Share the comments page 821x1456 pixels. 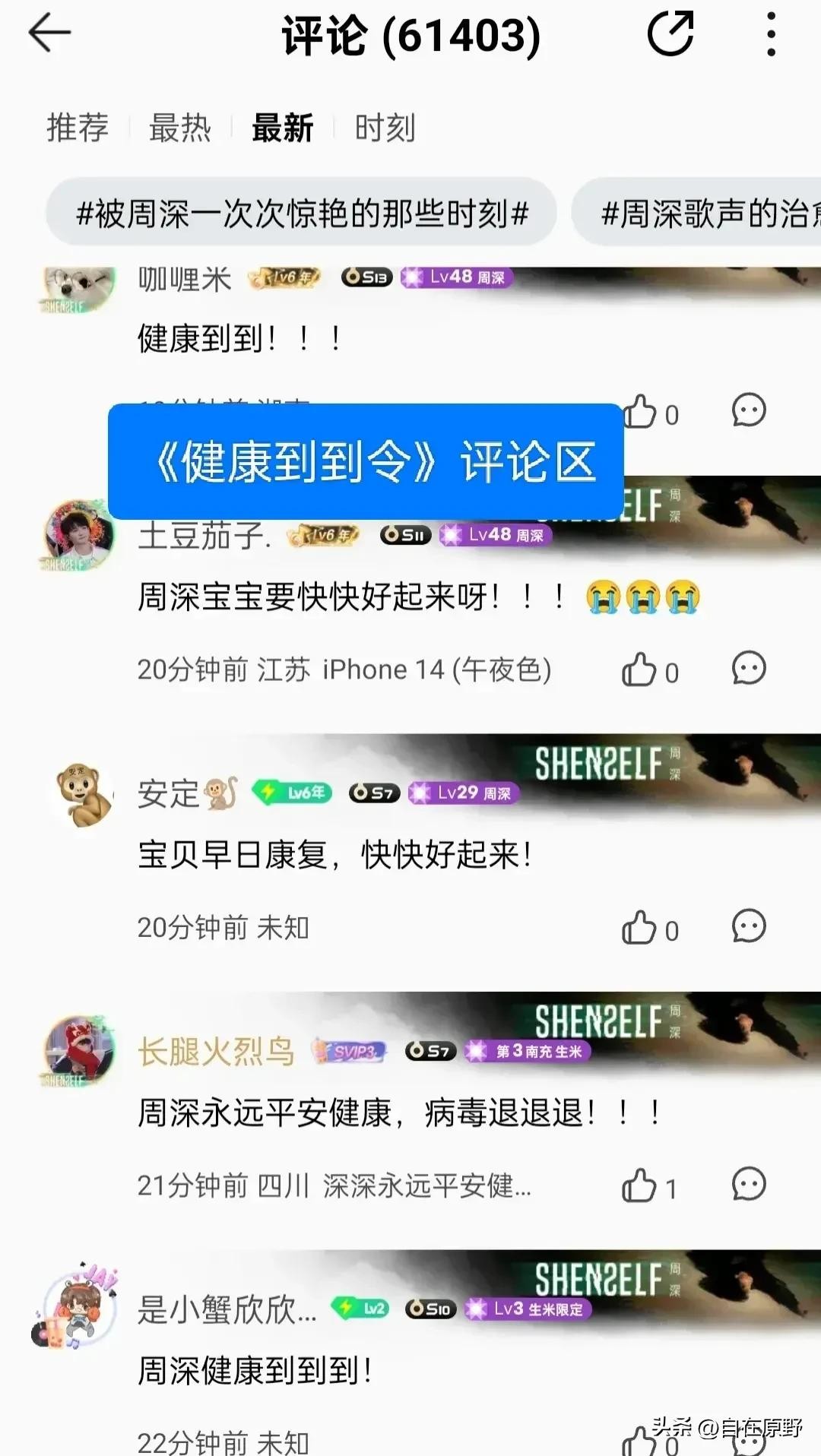pos(670,33)
